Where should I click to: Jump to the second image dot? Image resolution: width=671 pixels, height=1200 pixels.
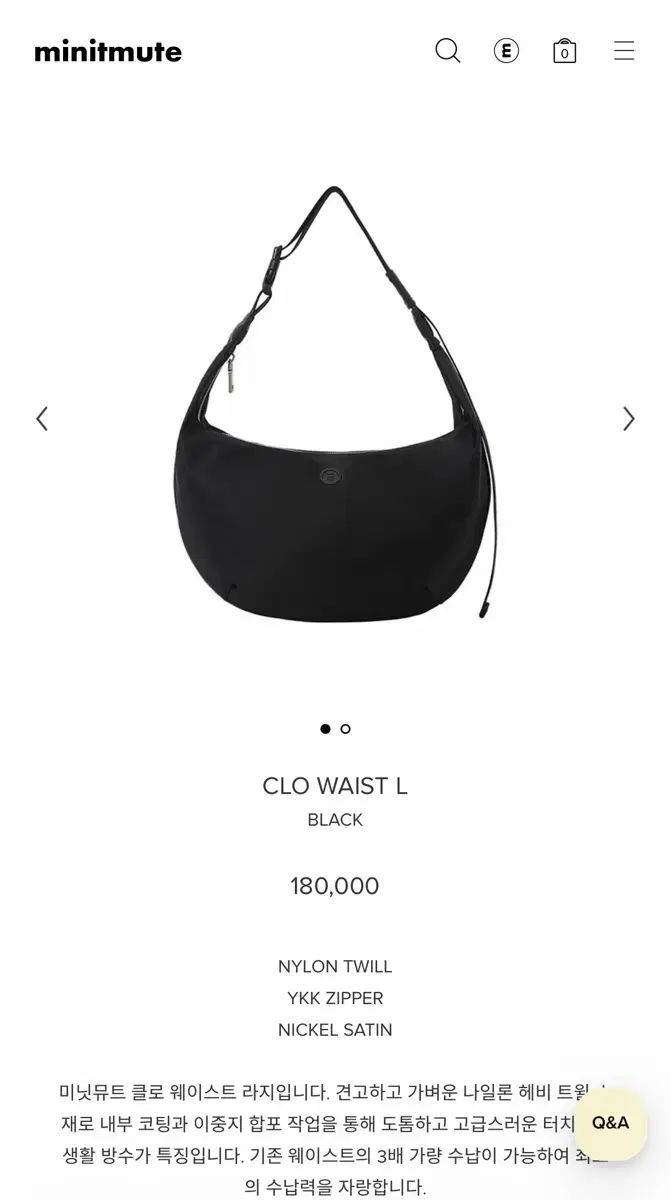pyautogui.click(x=346, y=729)
